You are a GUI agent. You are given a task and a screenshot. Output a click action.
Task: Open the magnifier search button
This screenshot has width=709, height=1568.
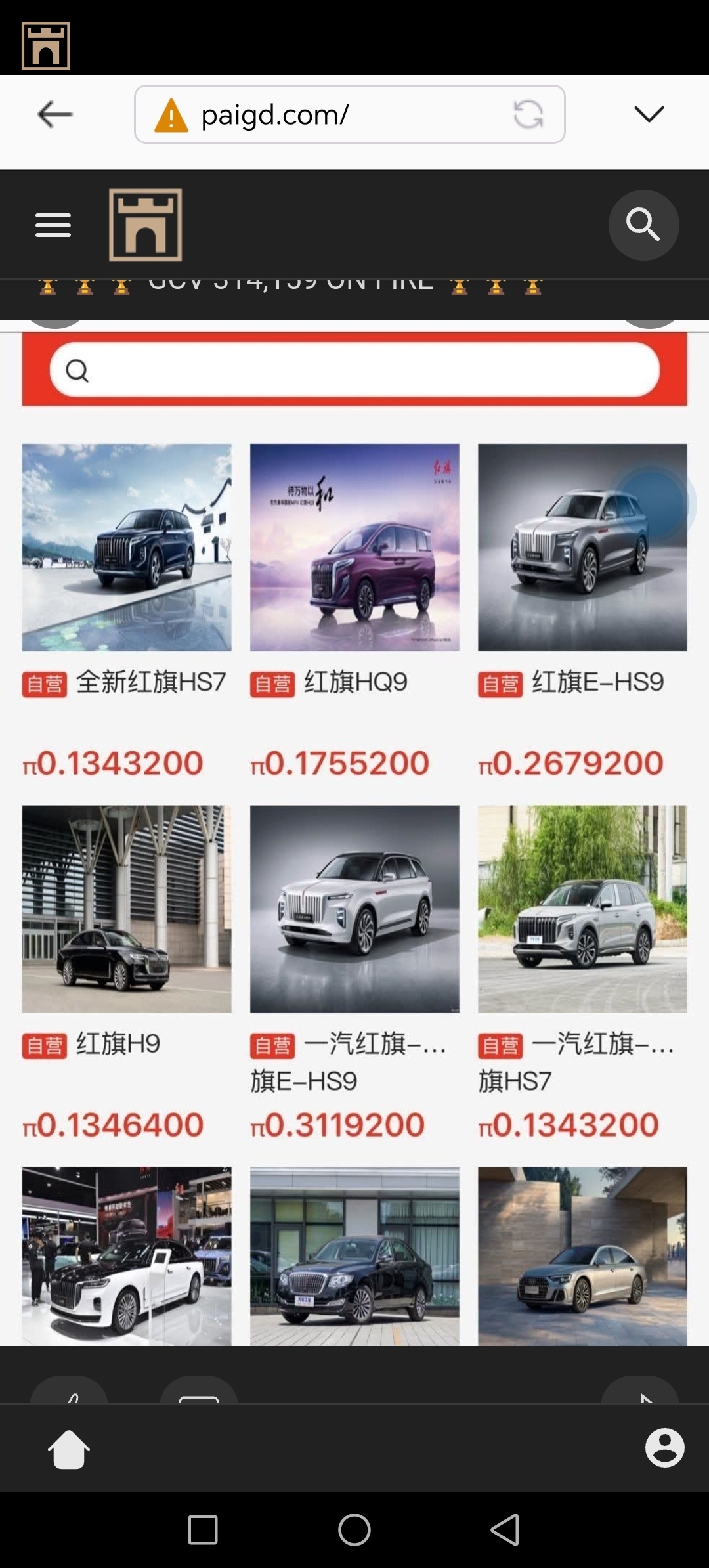pos(643,225)
